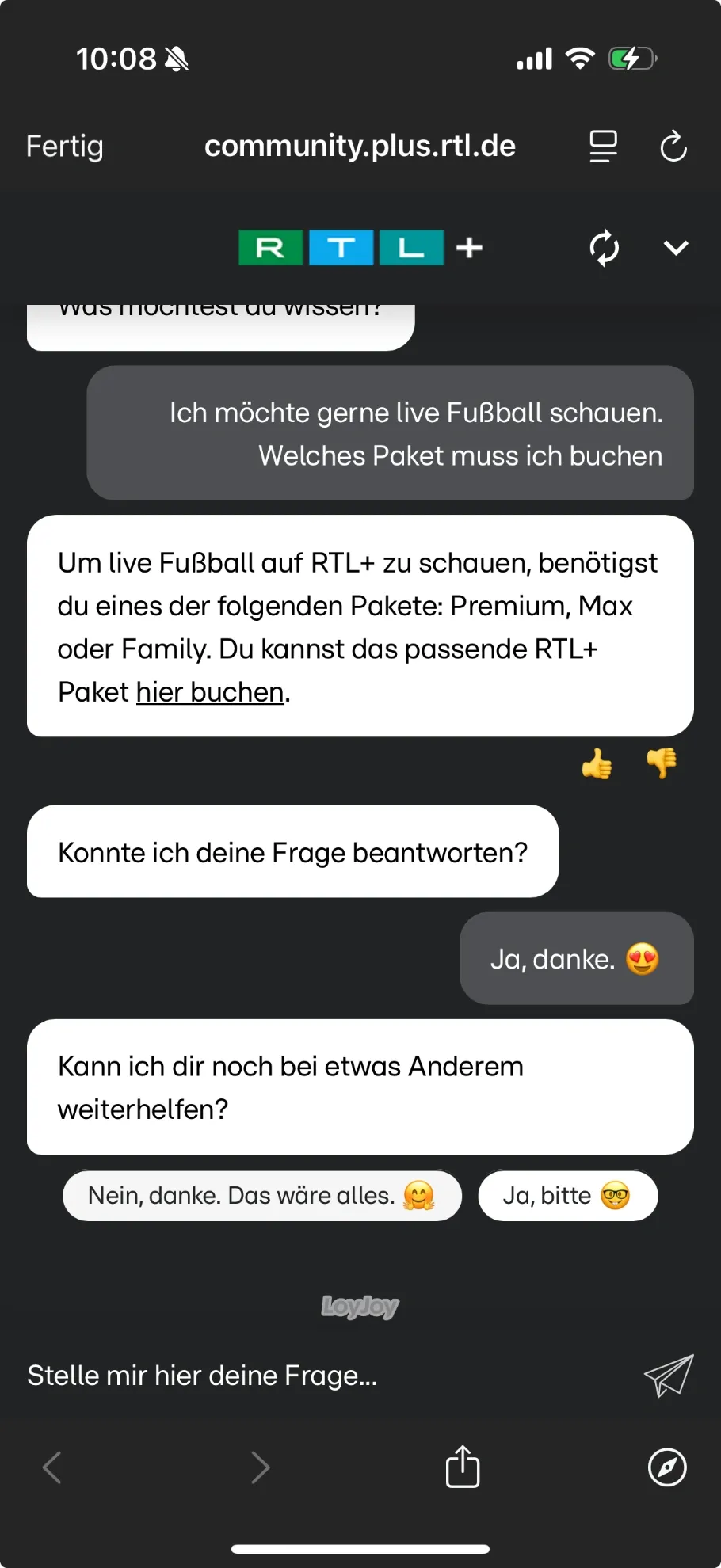Select the 'Nein, danke. Das wäre alles.' reply
Screen dimensions: 721x1568
pyautogui.click(x=261, y=1196)
